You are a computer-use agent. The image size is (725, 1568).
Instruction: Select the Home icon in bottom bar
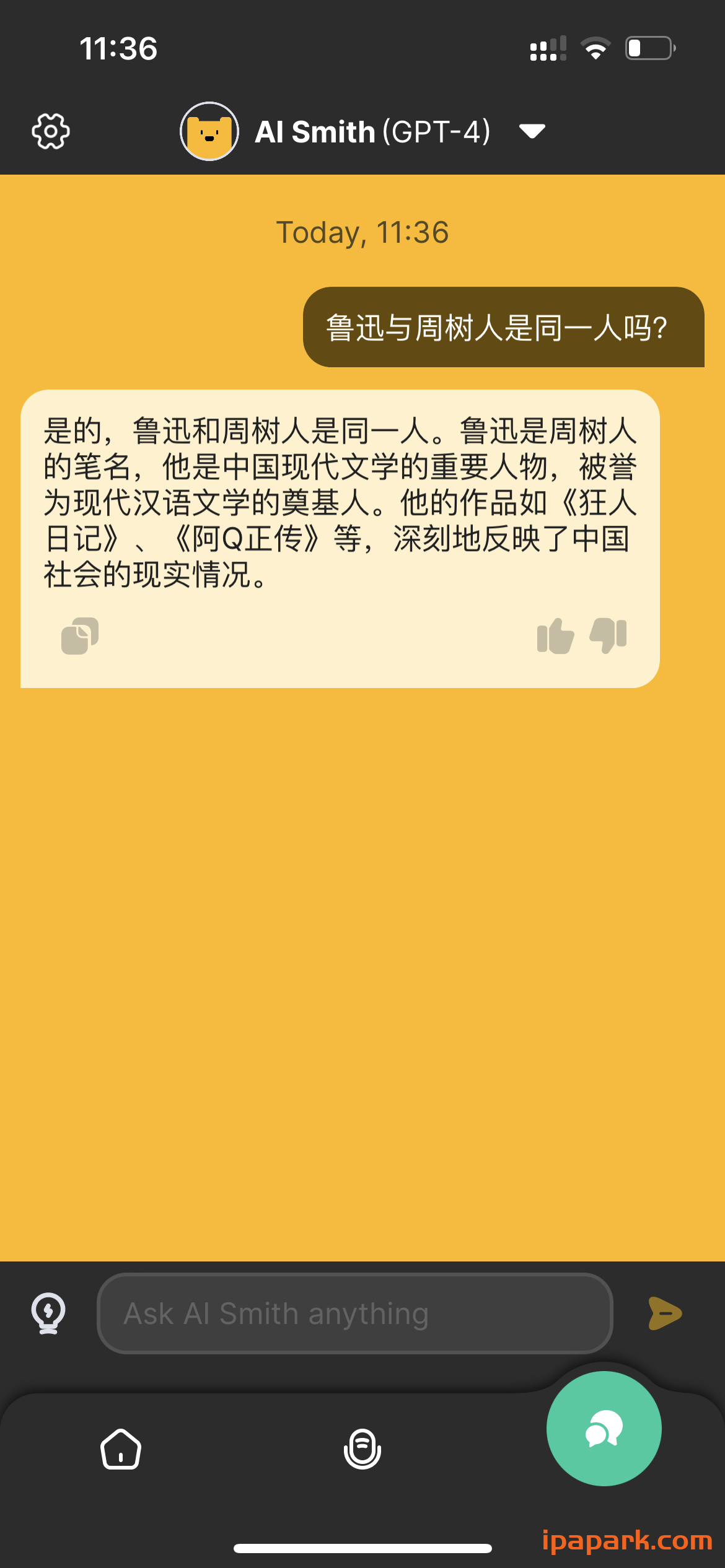(121, 1448)
